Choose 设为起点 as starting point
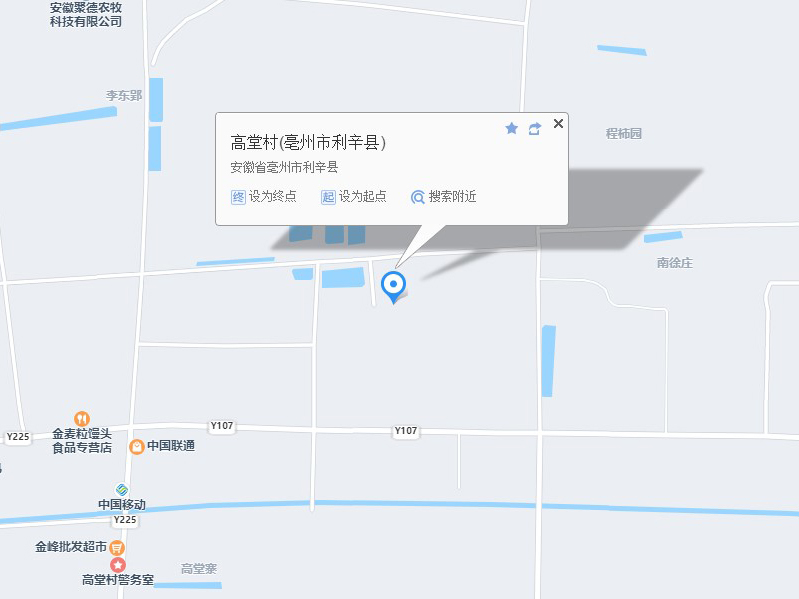 click(354, 197)
